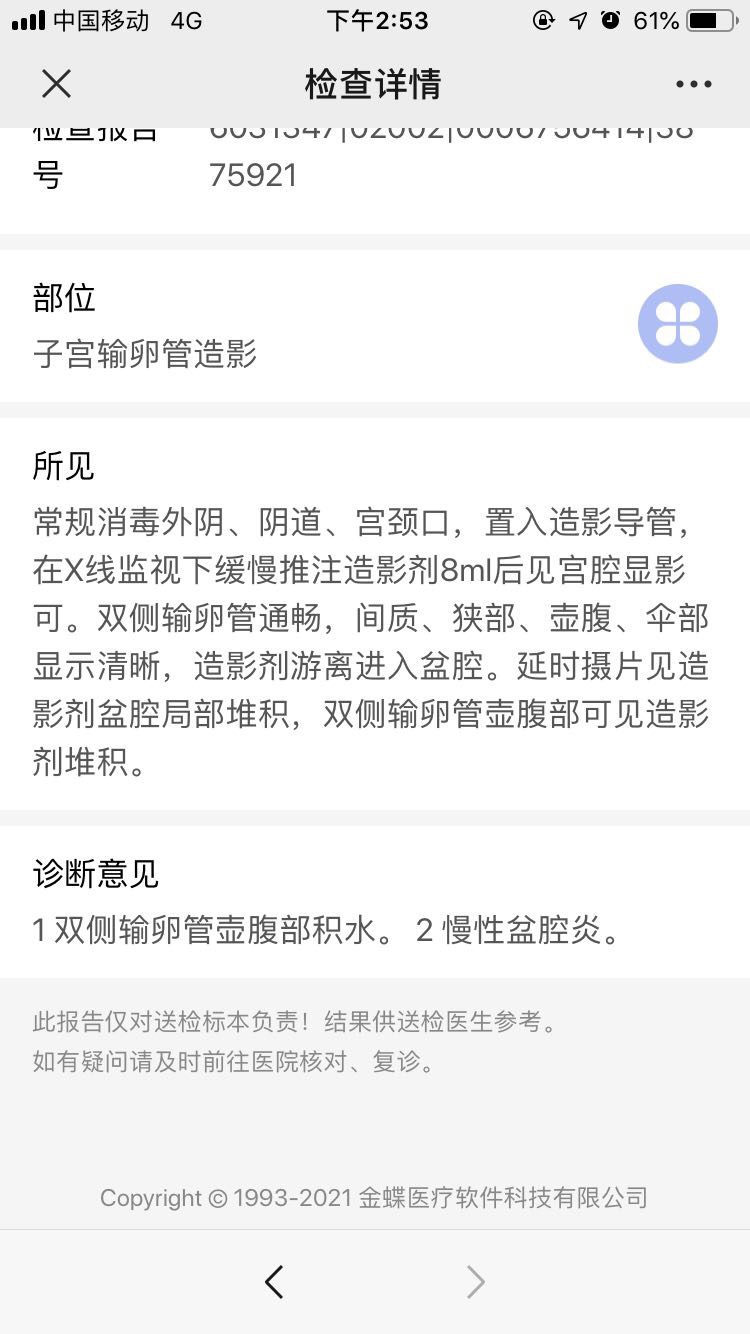Tap the back chevron at page bottom

point(274,1281)
